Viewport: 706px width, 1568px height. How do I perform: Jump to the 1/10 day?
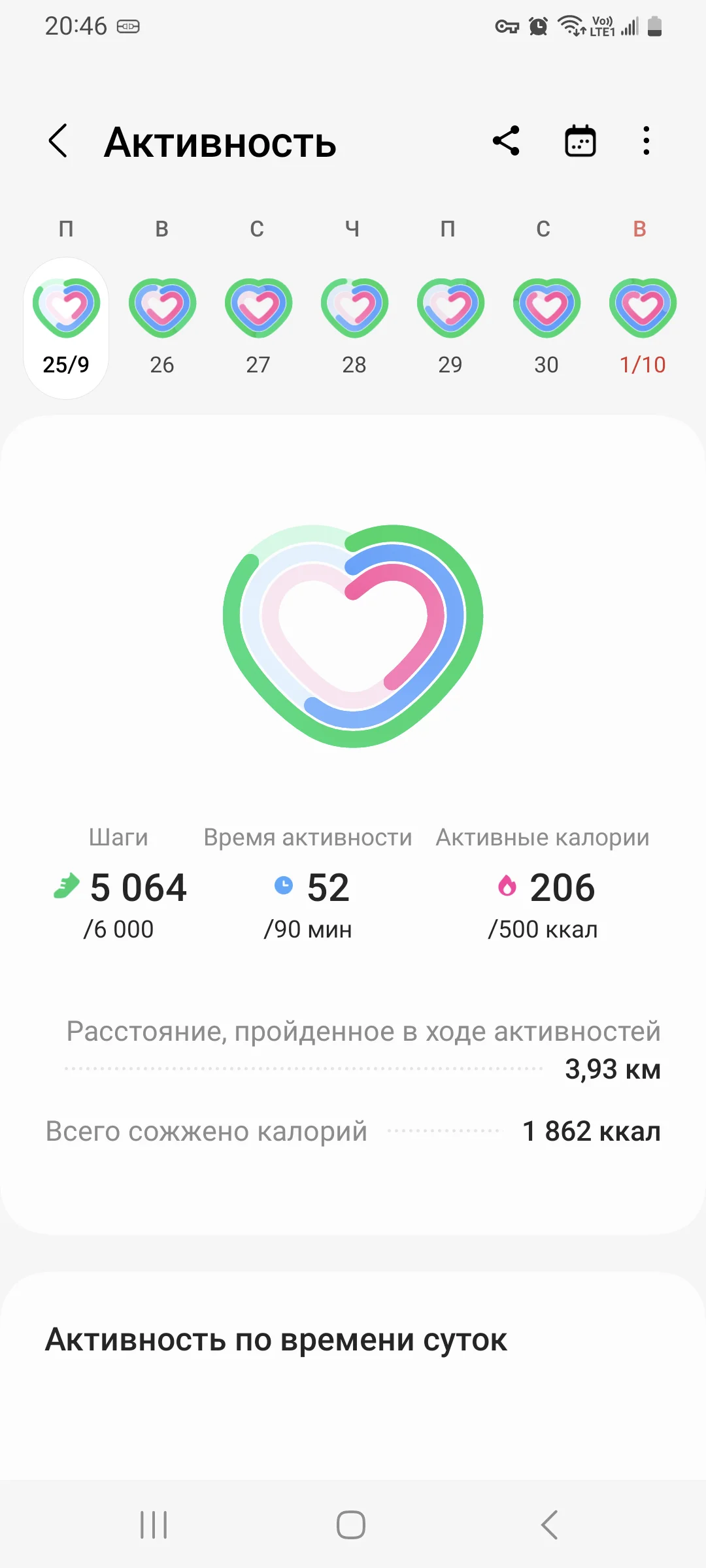[643, 327]
